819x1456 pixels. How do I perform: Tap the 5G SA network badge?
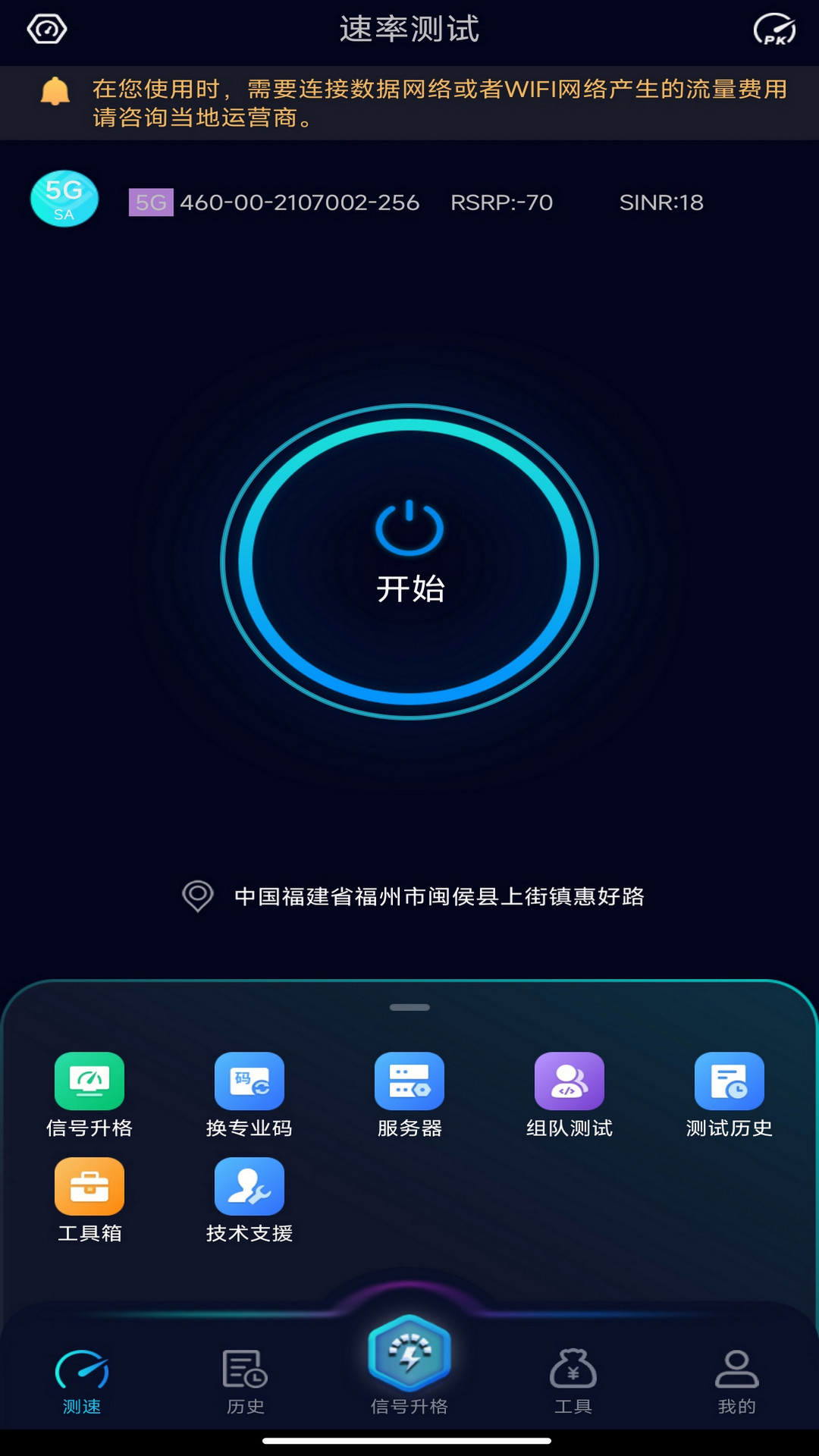click(x=64, y=199)
